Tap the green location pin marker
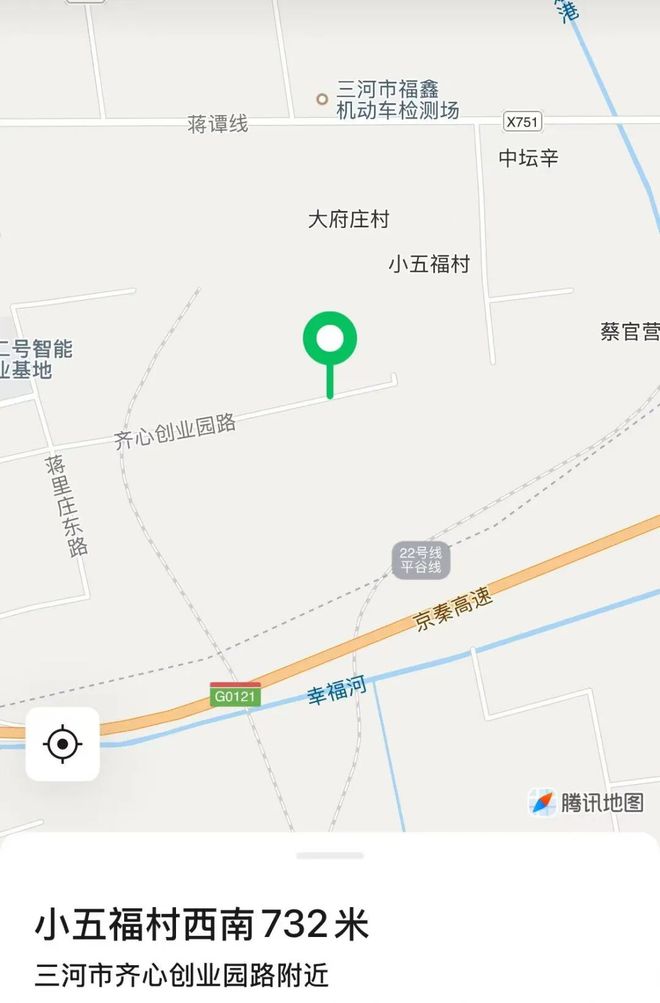 click(329, 341)
